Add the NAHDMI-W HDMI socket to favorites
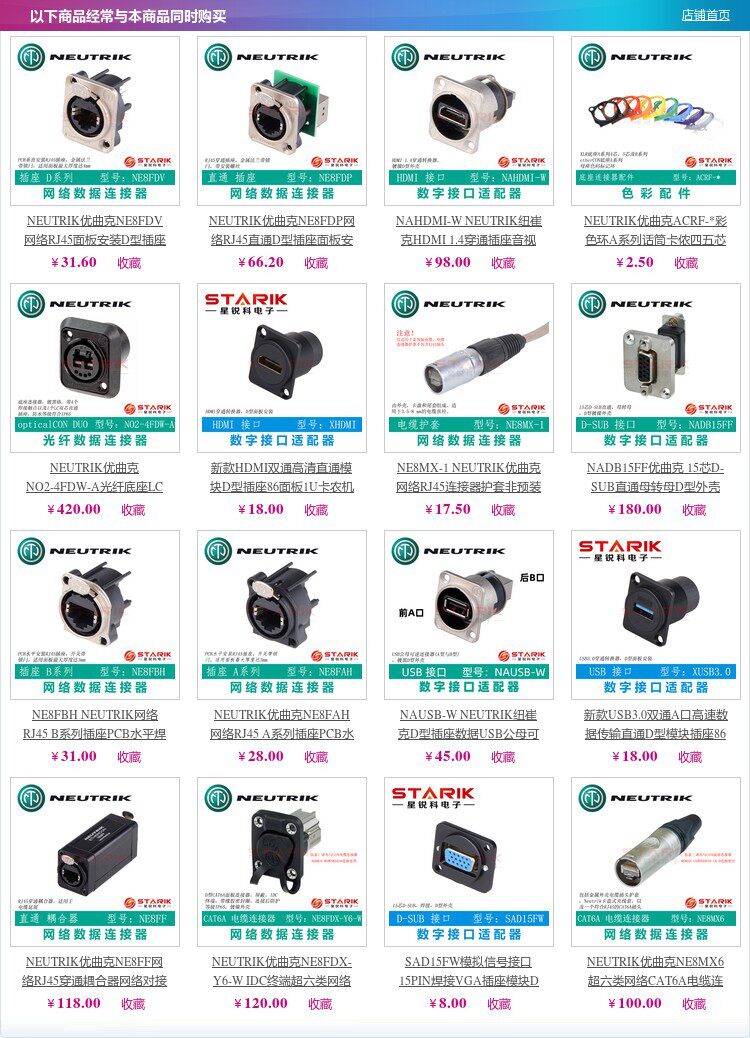Image resolution: width=750 pixels, height=1038 pixels. tap(503, 263)
